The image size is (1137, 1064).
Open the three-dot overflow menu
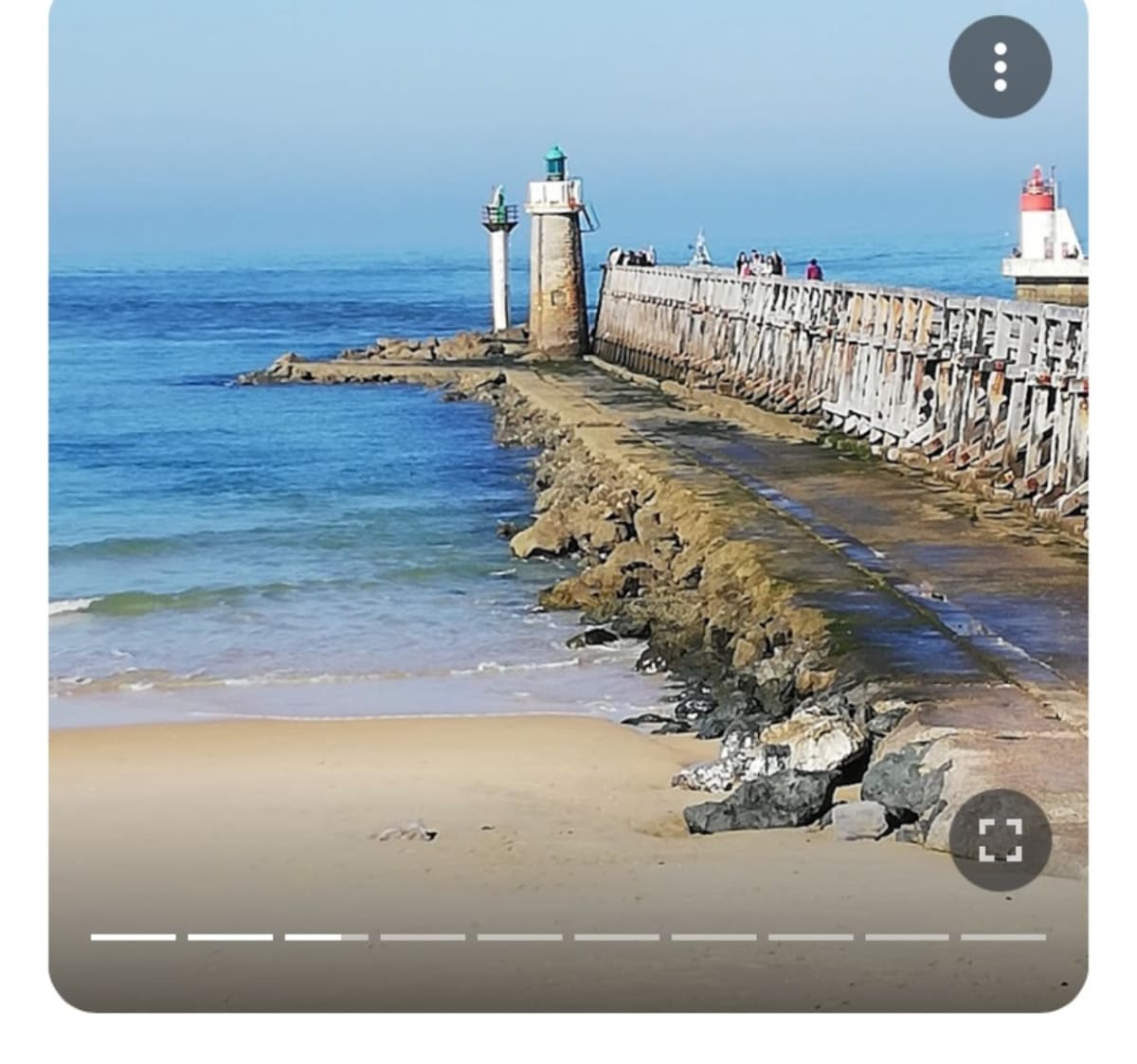[x=1000, y=66]
